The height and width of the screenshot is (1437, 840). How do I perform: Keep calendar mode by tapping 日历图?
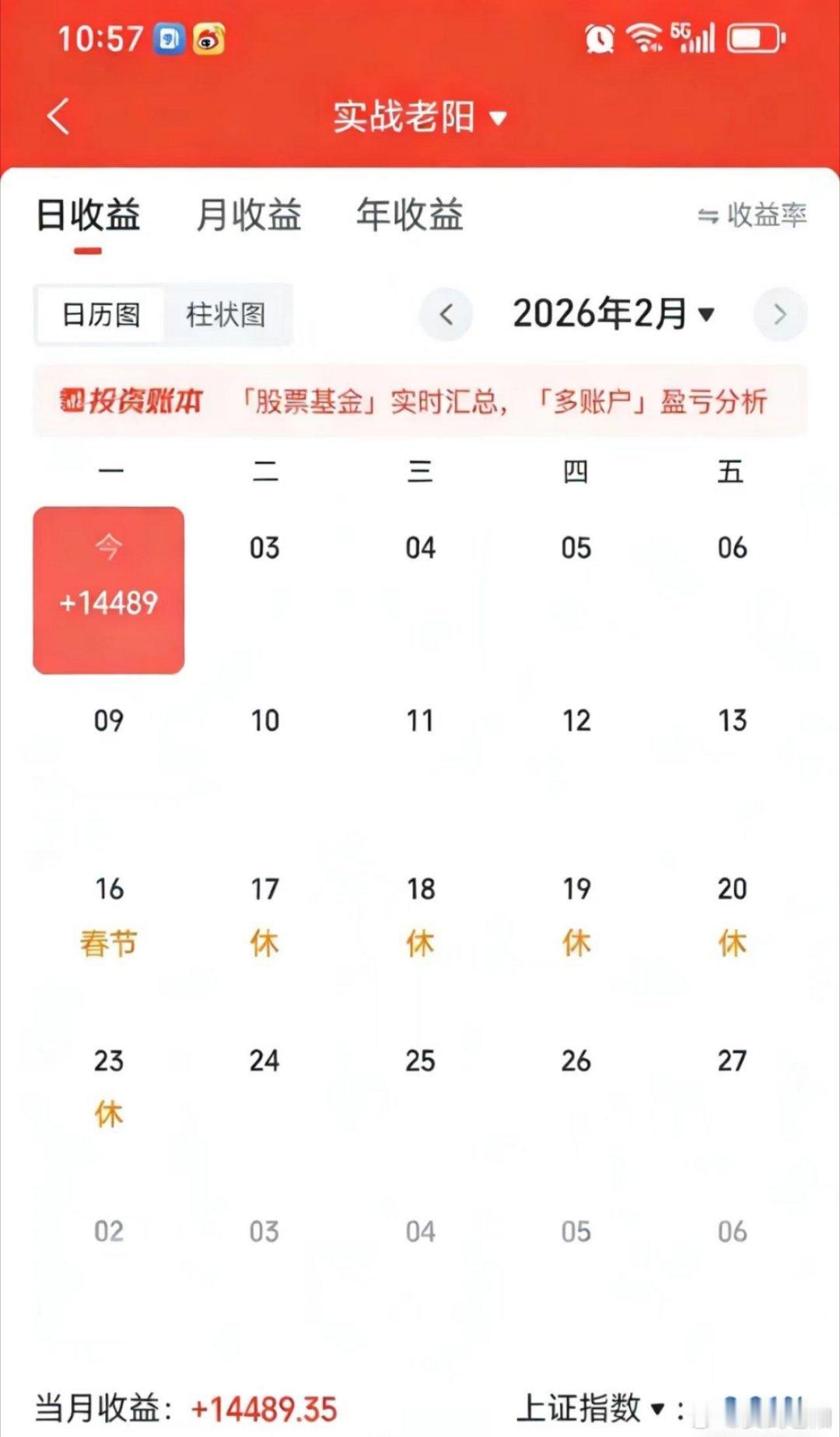tap(100, 314)
